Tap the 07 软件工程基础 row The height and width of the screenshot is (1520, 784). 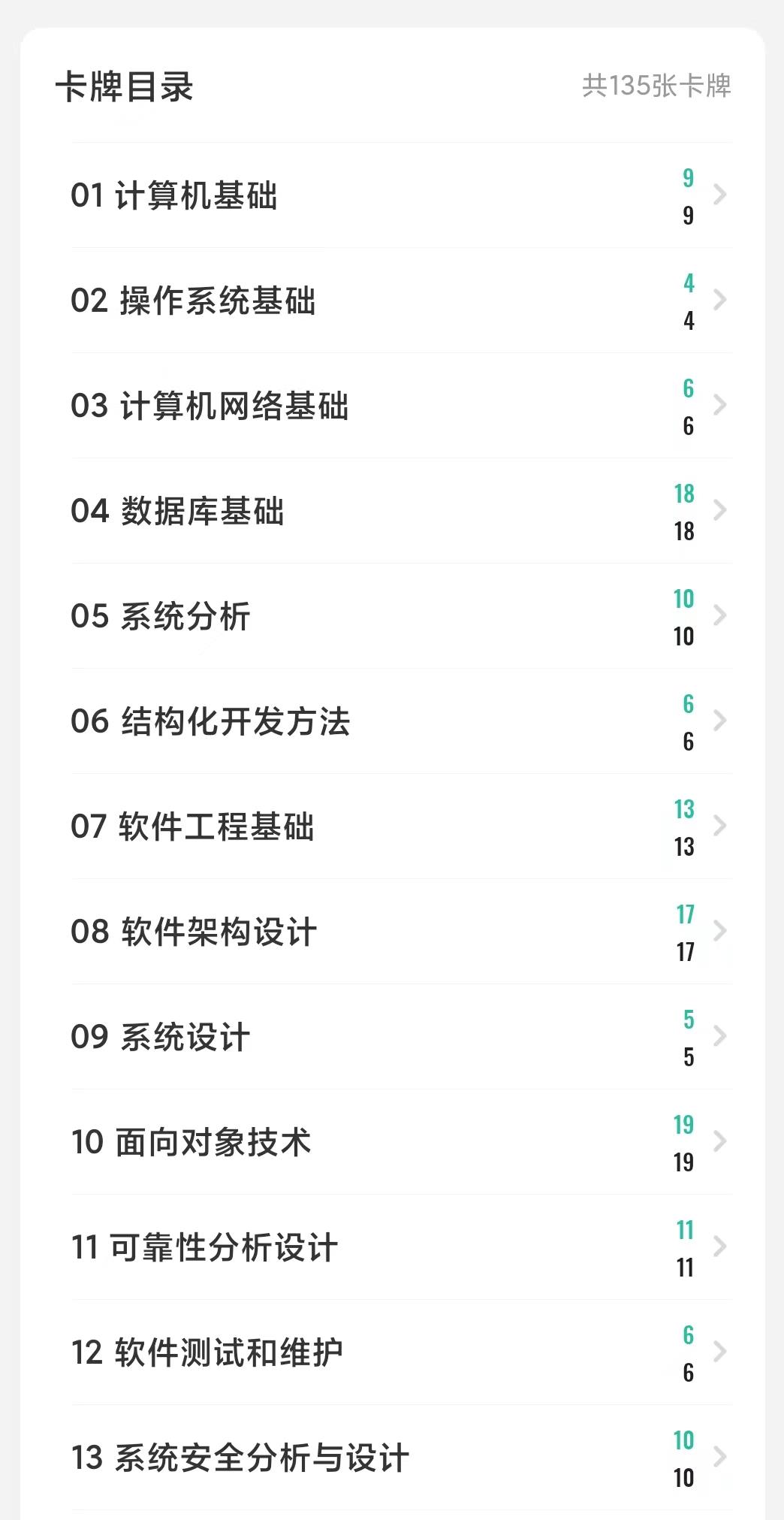tap(401, 826)
